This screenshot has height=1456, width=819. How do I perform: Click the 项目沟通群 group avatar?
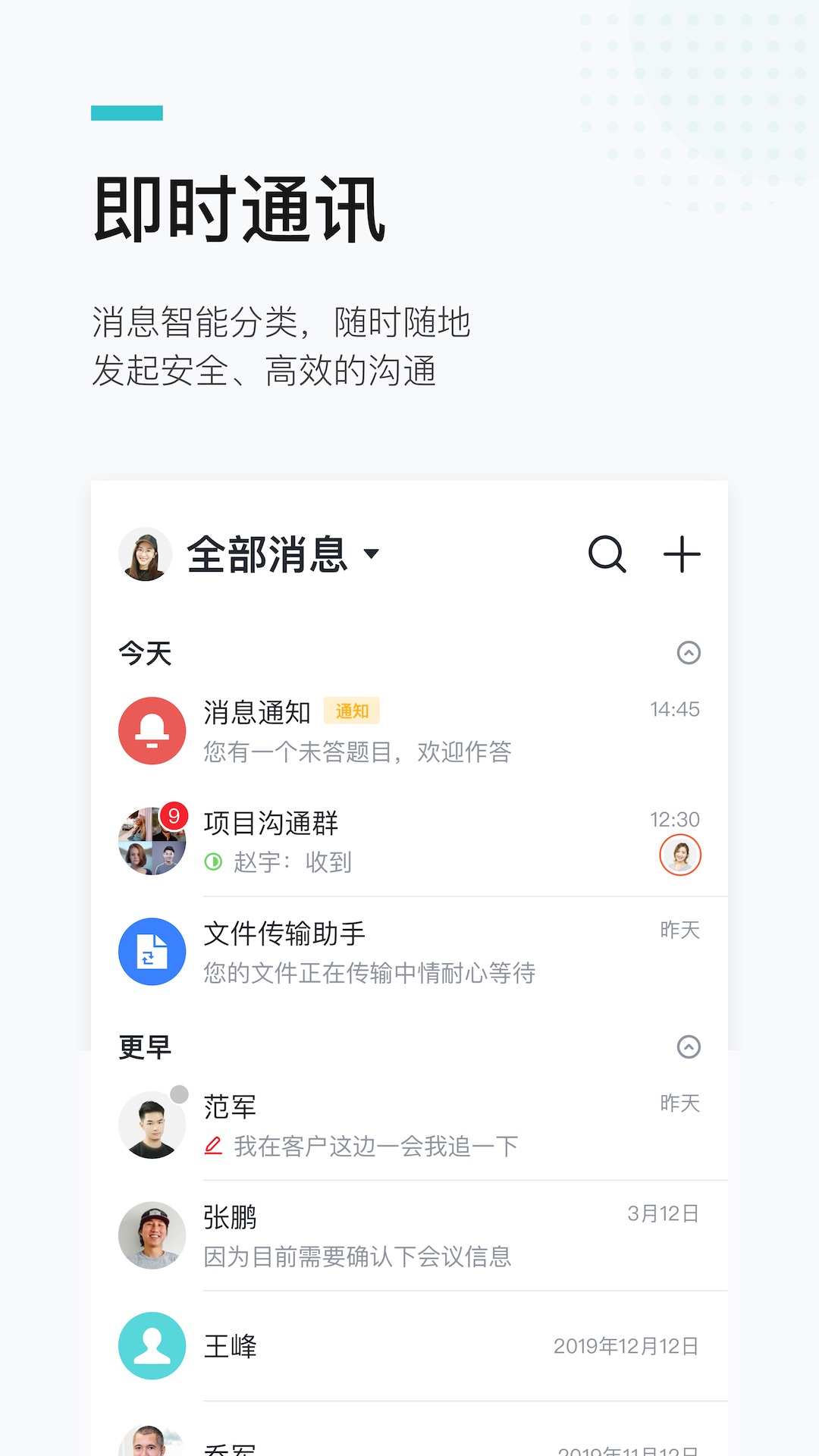coord(151,842)
